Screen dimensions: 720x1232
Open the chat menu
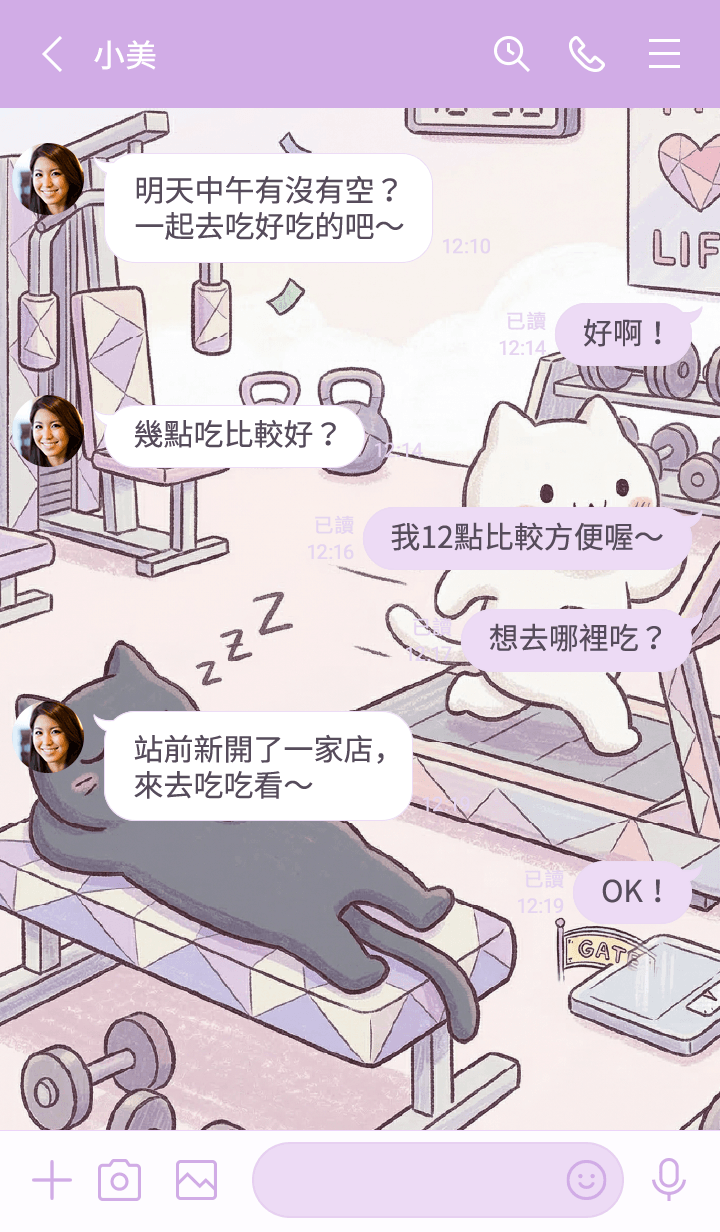pos(664,54)
